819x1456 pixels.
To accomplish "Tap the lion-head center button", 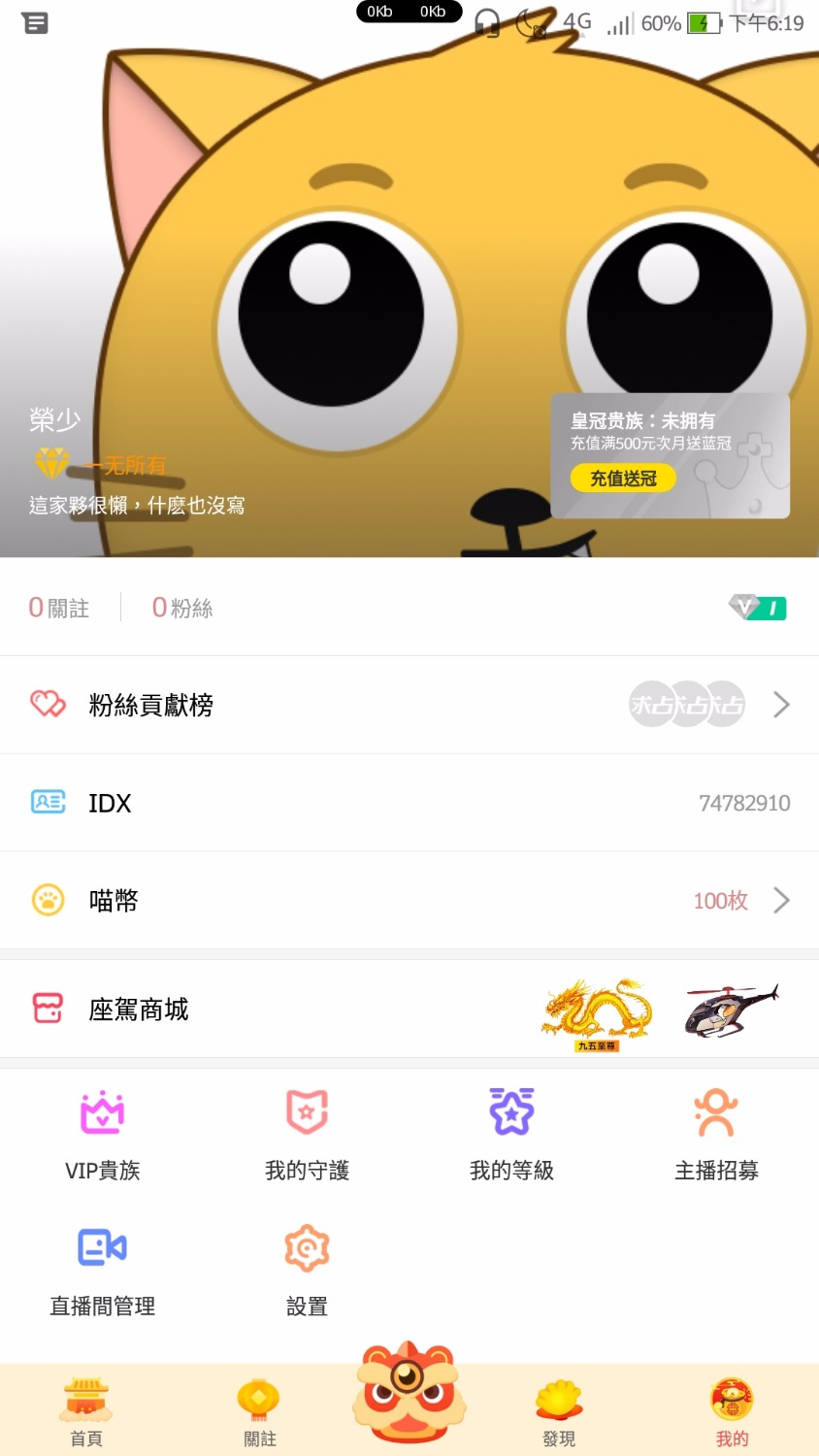I will 409,1393.
